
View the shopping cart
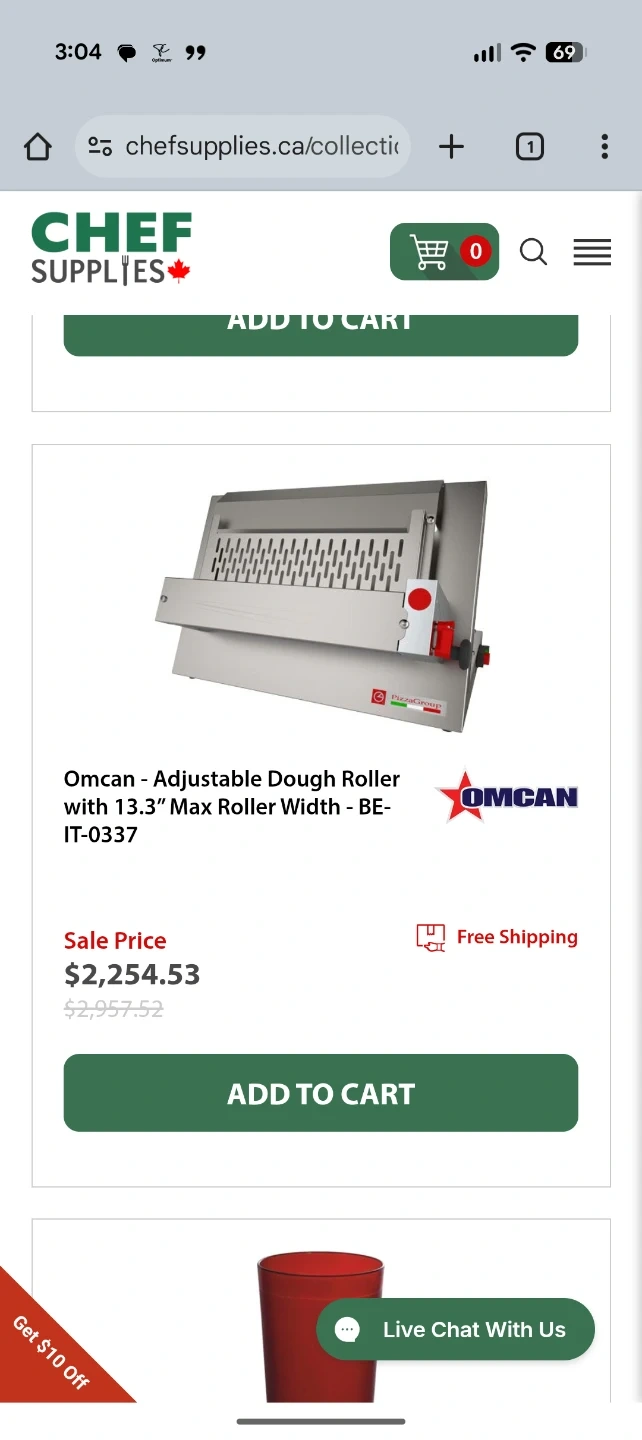444,251
